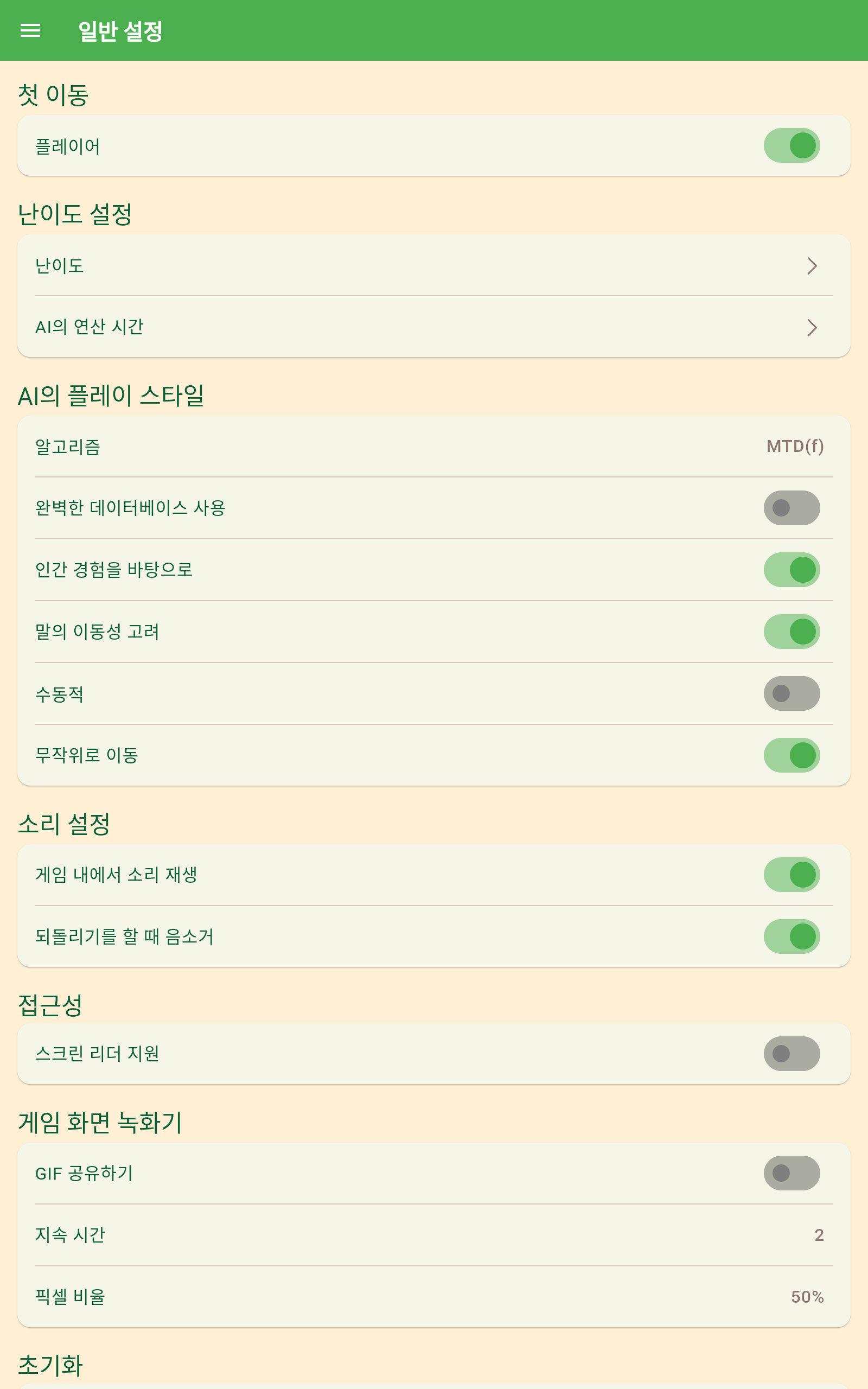Turn on GIF 공유하기

791,1173
